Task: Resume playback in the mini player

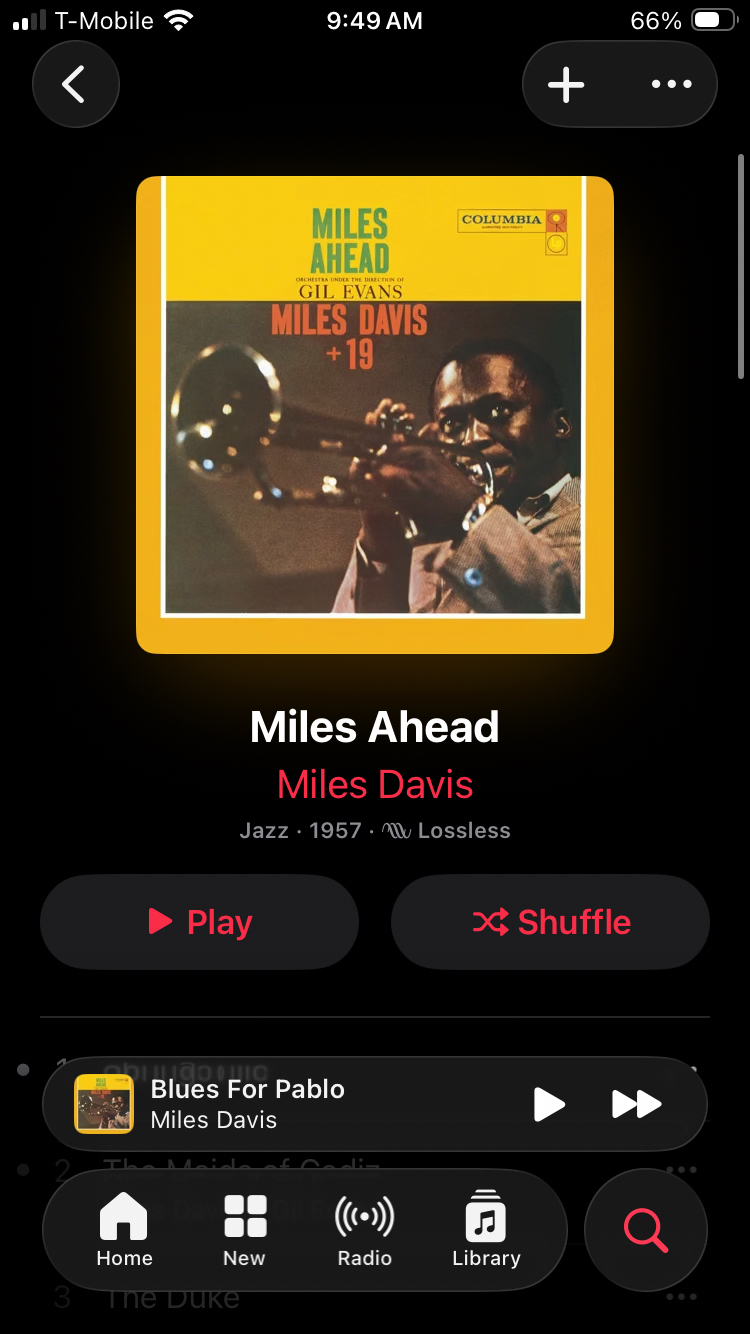Action: click(x=548, y=1104)
